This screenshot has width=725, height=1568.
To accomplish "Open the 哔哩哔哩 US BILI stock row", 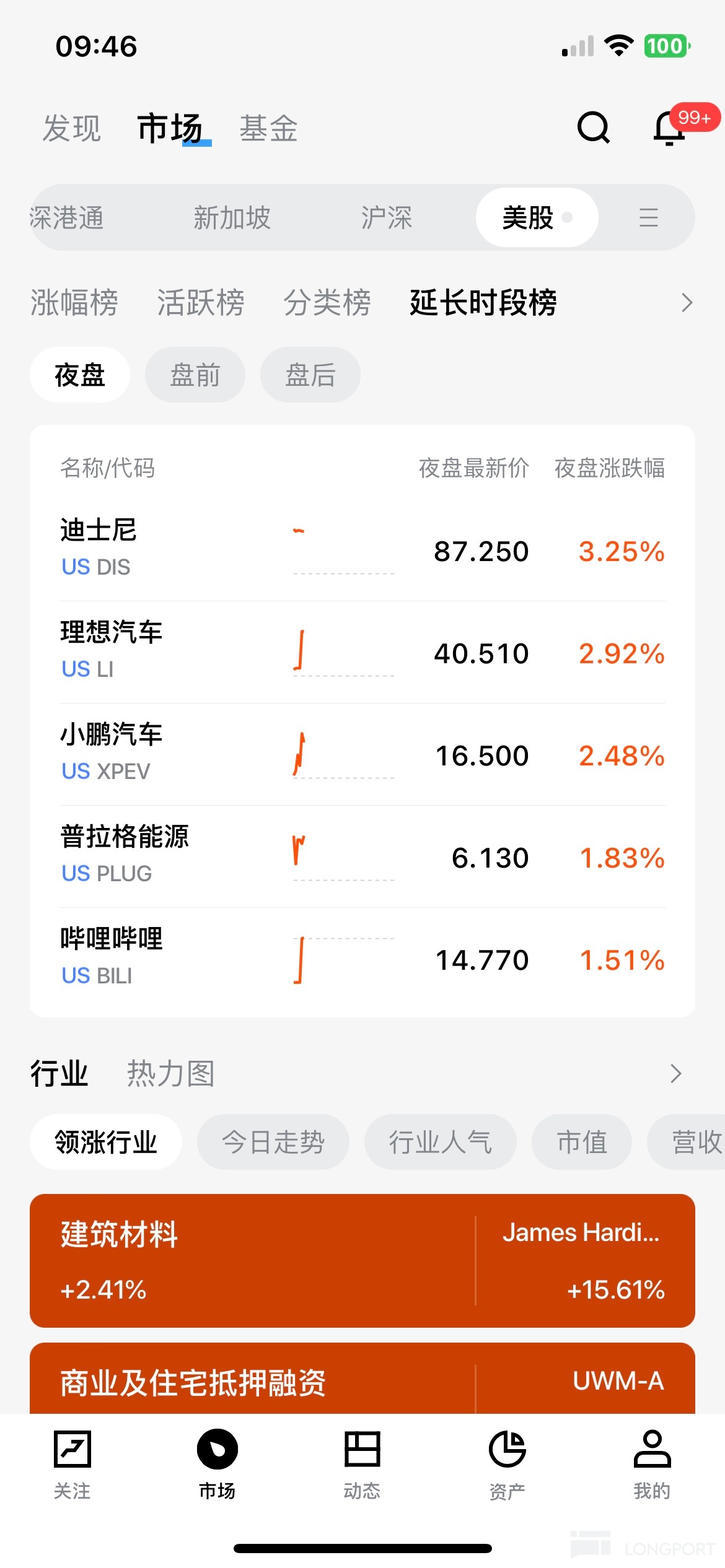I will click(x=362, y=959).
